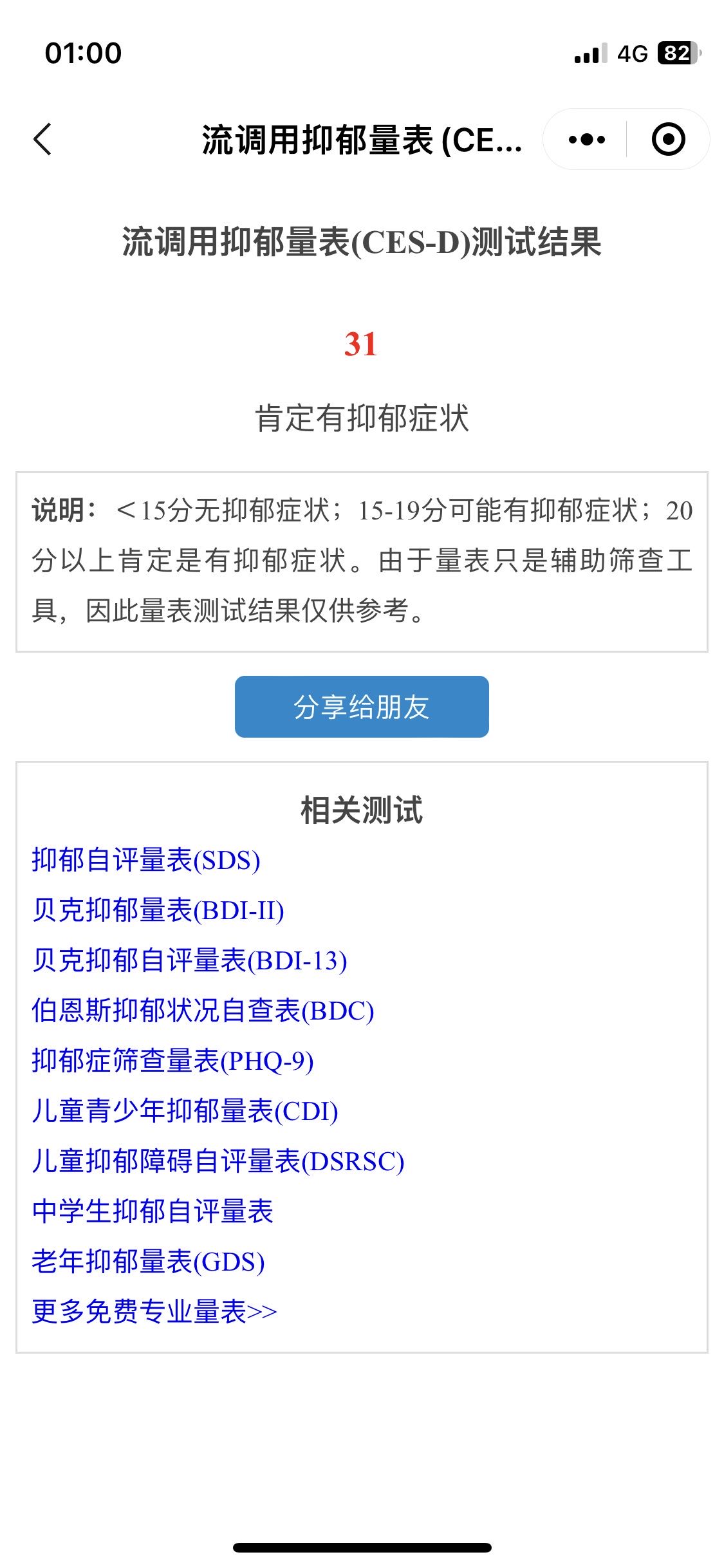
Task: Open 伯恩斯抑郁状况自查表(BDC) link
Action: [x=203, y=1011]
